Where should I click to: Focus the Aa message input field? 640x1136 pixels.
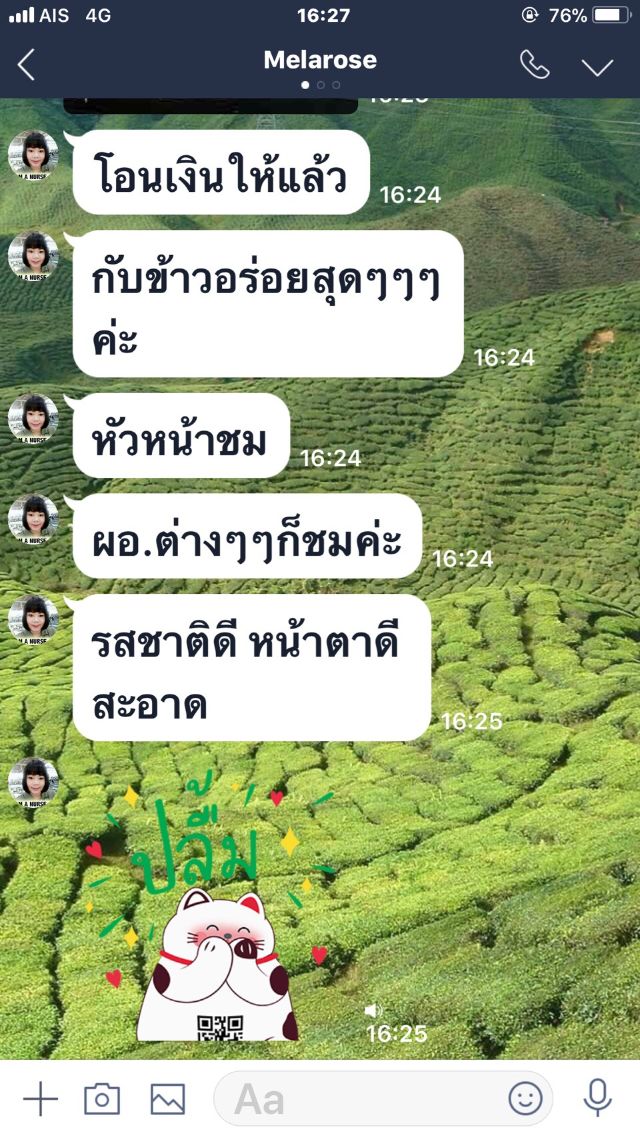pos(360,1099)
